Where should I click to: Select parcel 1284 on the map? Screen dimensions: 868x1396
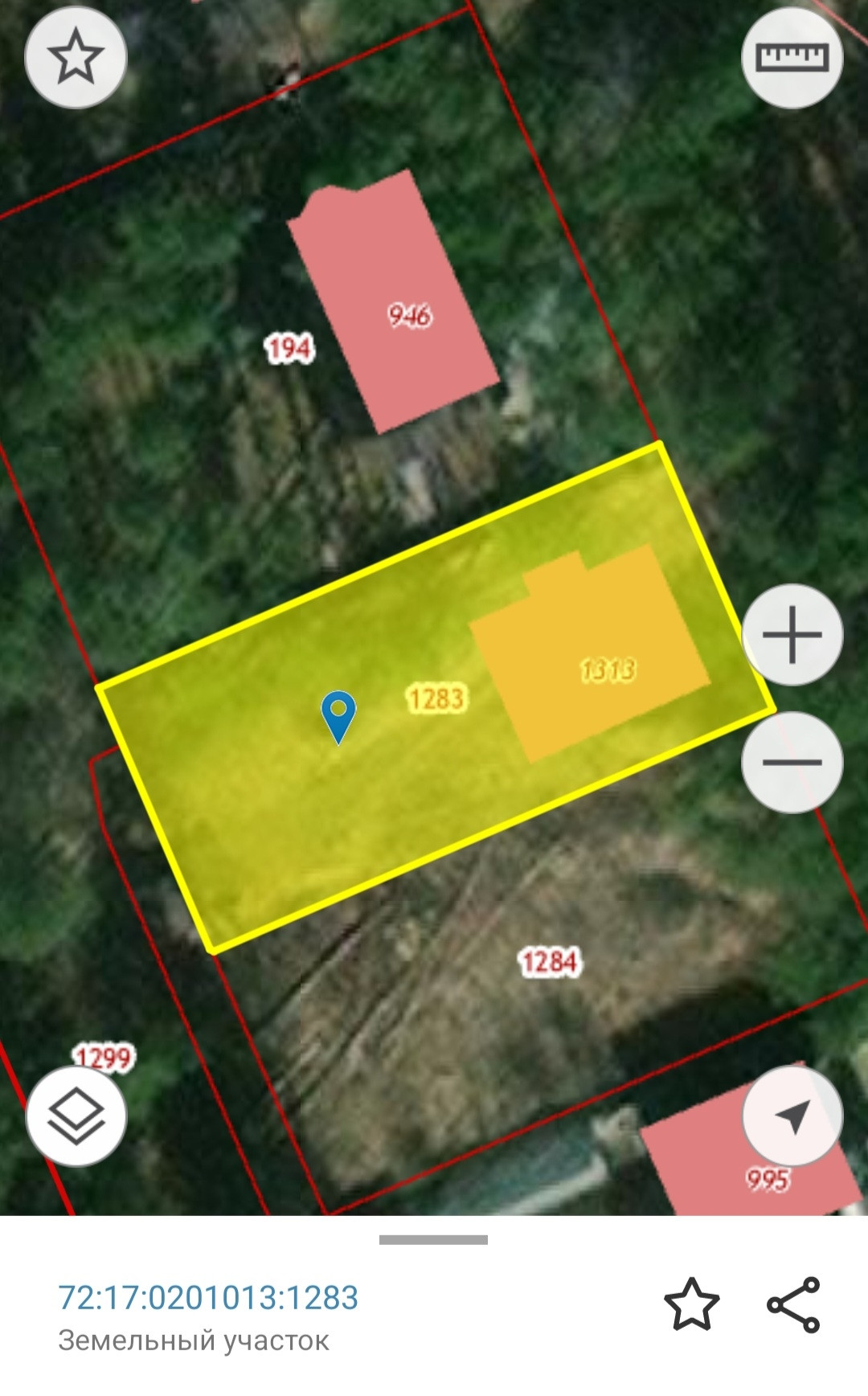550,961
